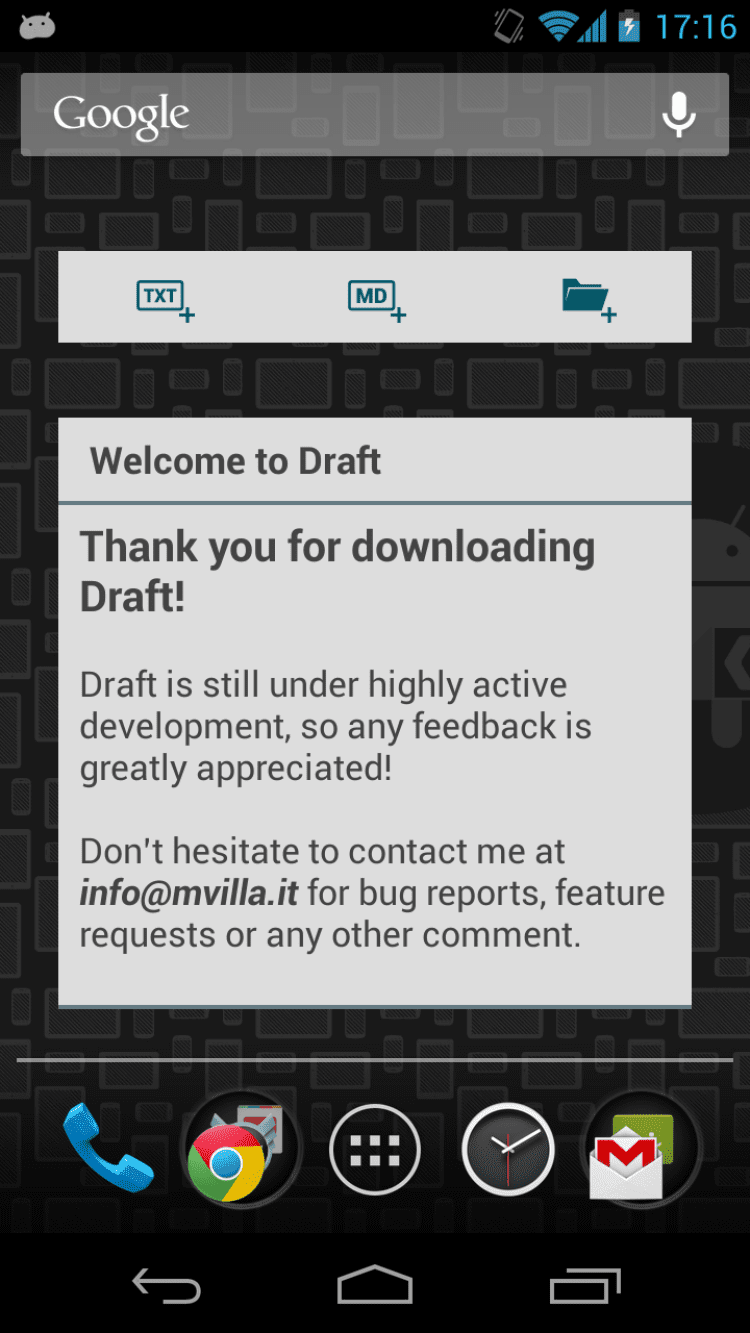
Task: Create a new MD markdown note
Action: (376, 299)
